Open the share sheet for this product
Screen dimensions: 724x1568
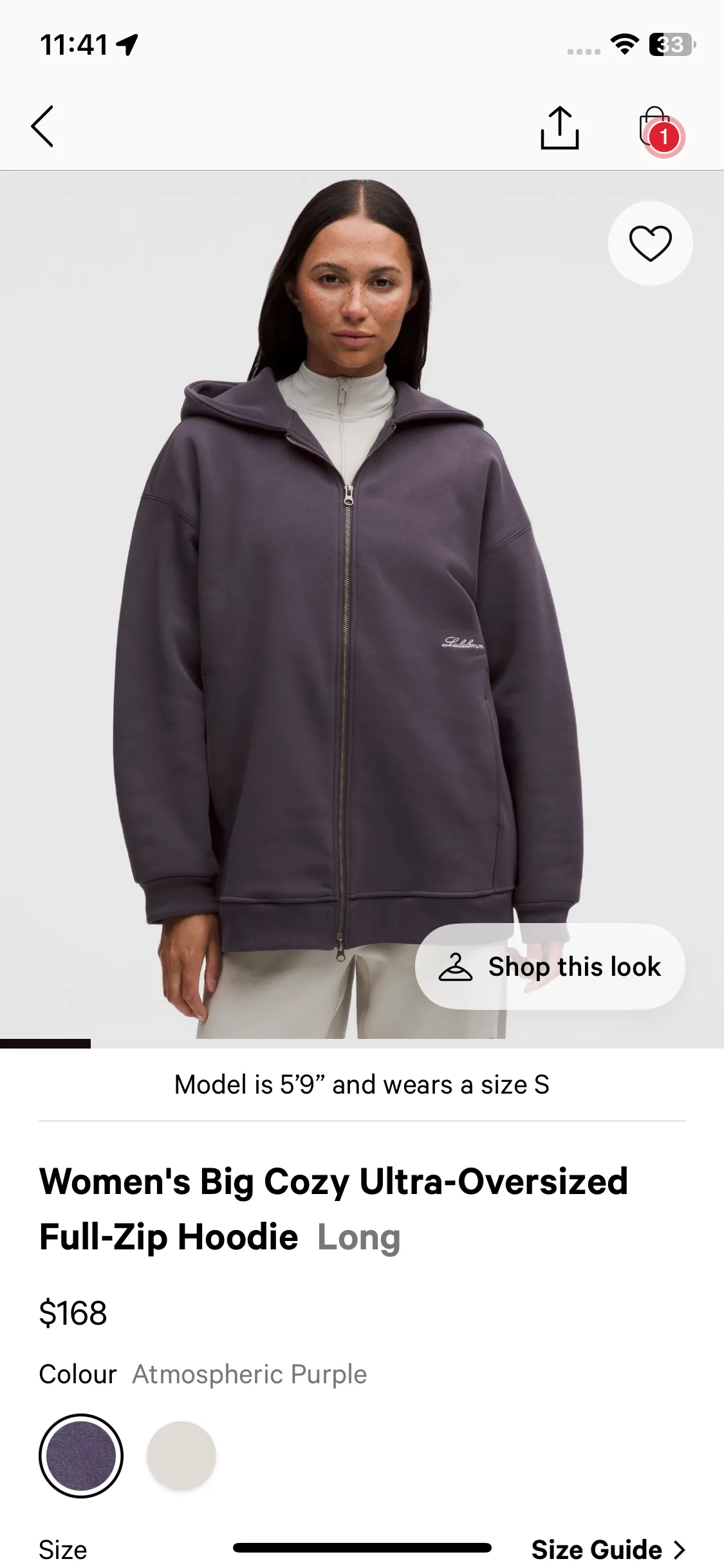[x=559, y=127]
